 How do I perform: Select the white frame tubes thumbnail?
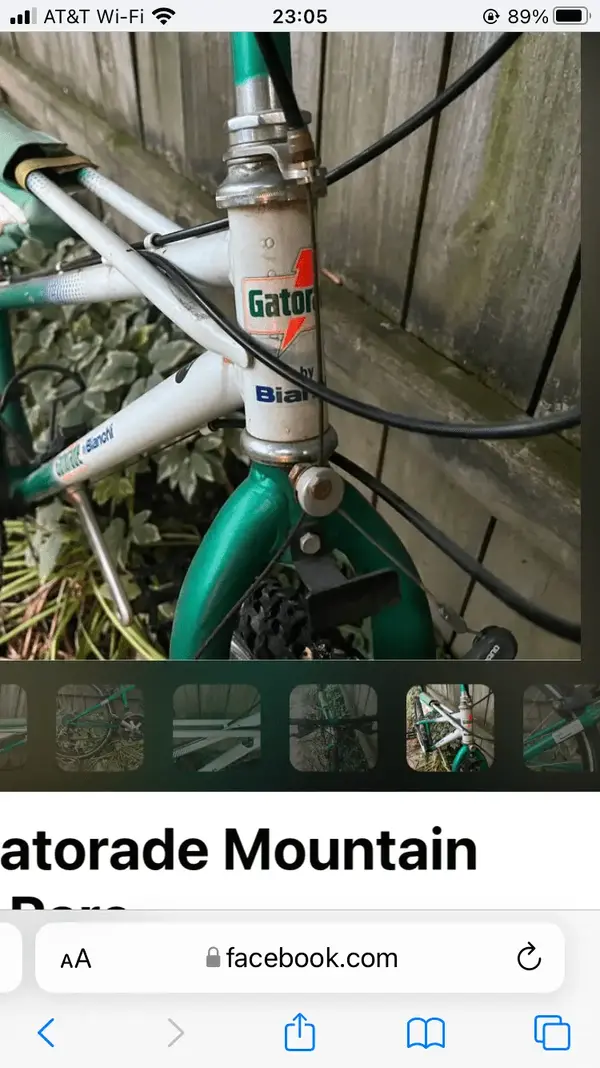tap(216, 728)
